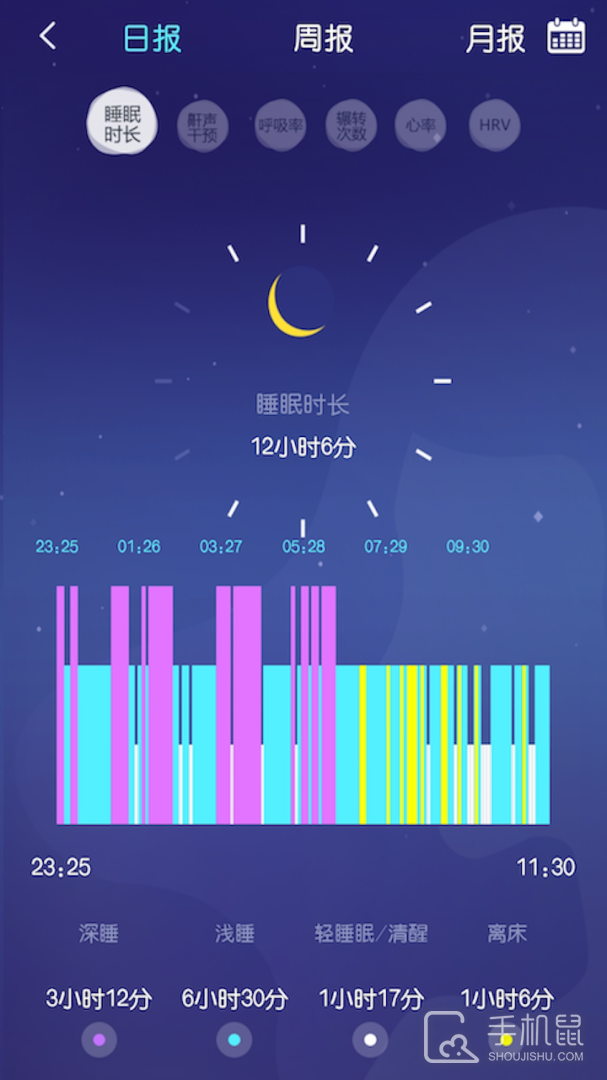
Task: Switch to the 日报 daily report tab
Action: pos(152,38)
